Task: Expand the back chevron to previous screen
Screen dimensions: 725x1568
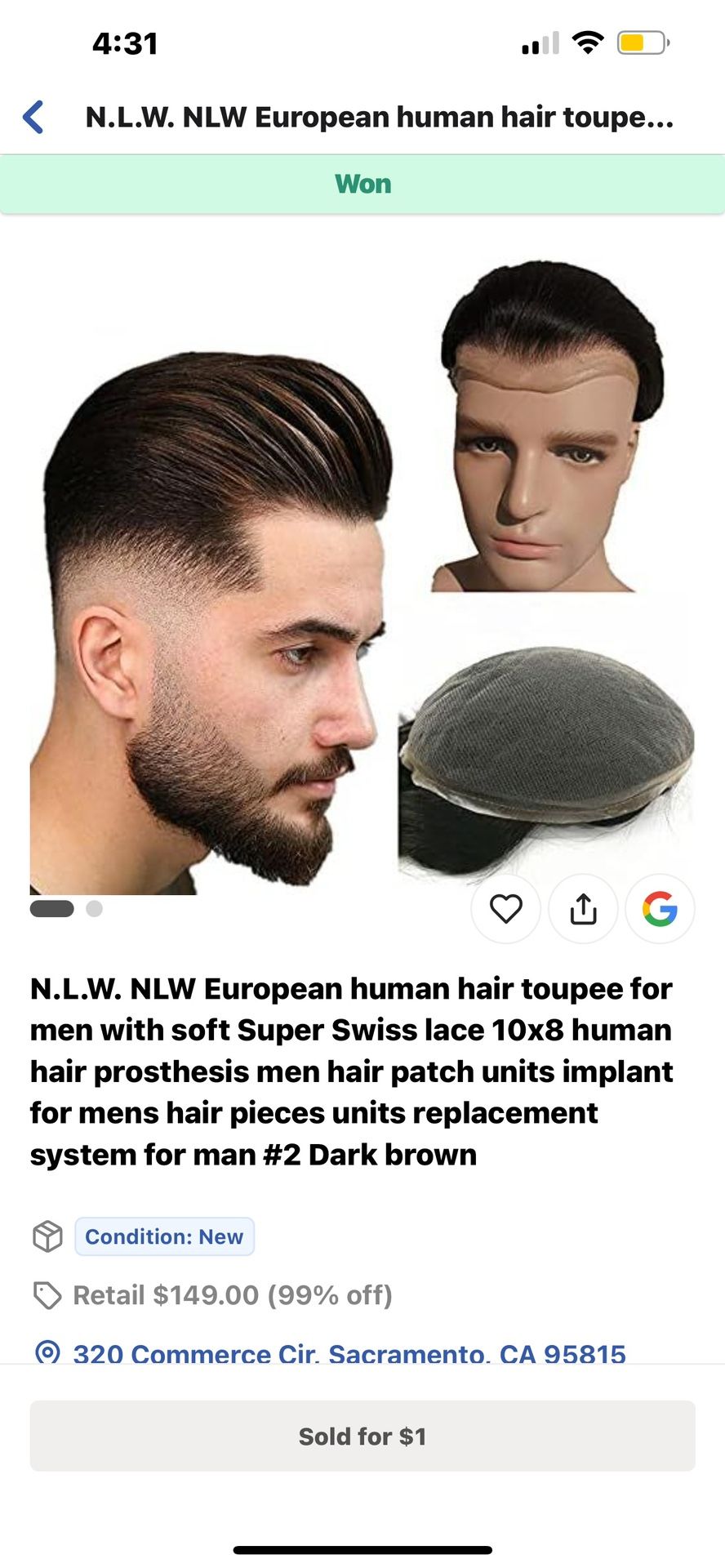Action: pos(33,117)
